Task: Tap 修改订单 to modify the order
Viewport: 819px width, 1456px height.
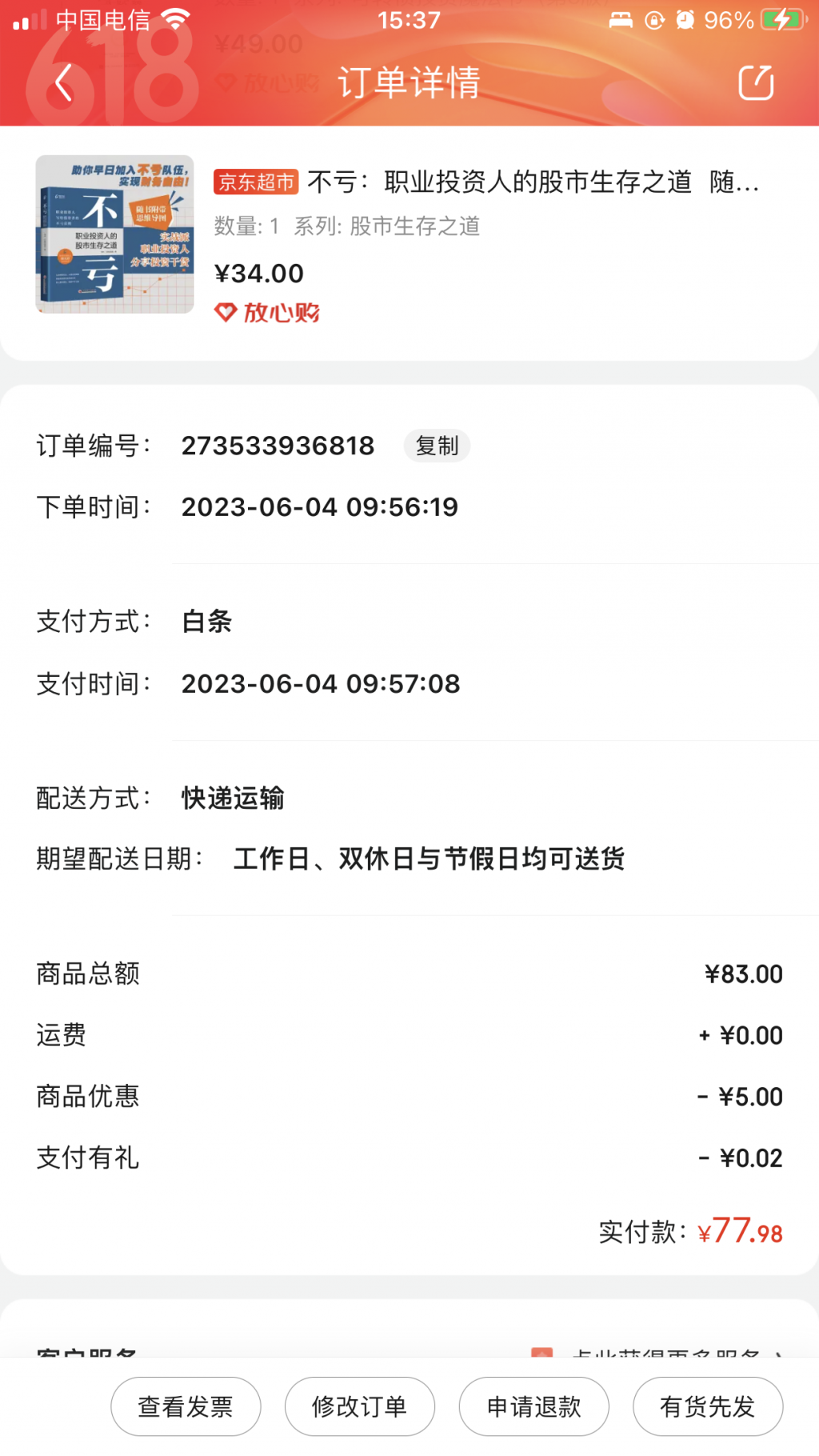Action: tap(360, 1406)
